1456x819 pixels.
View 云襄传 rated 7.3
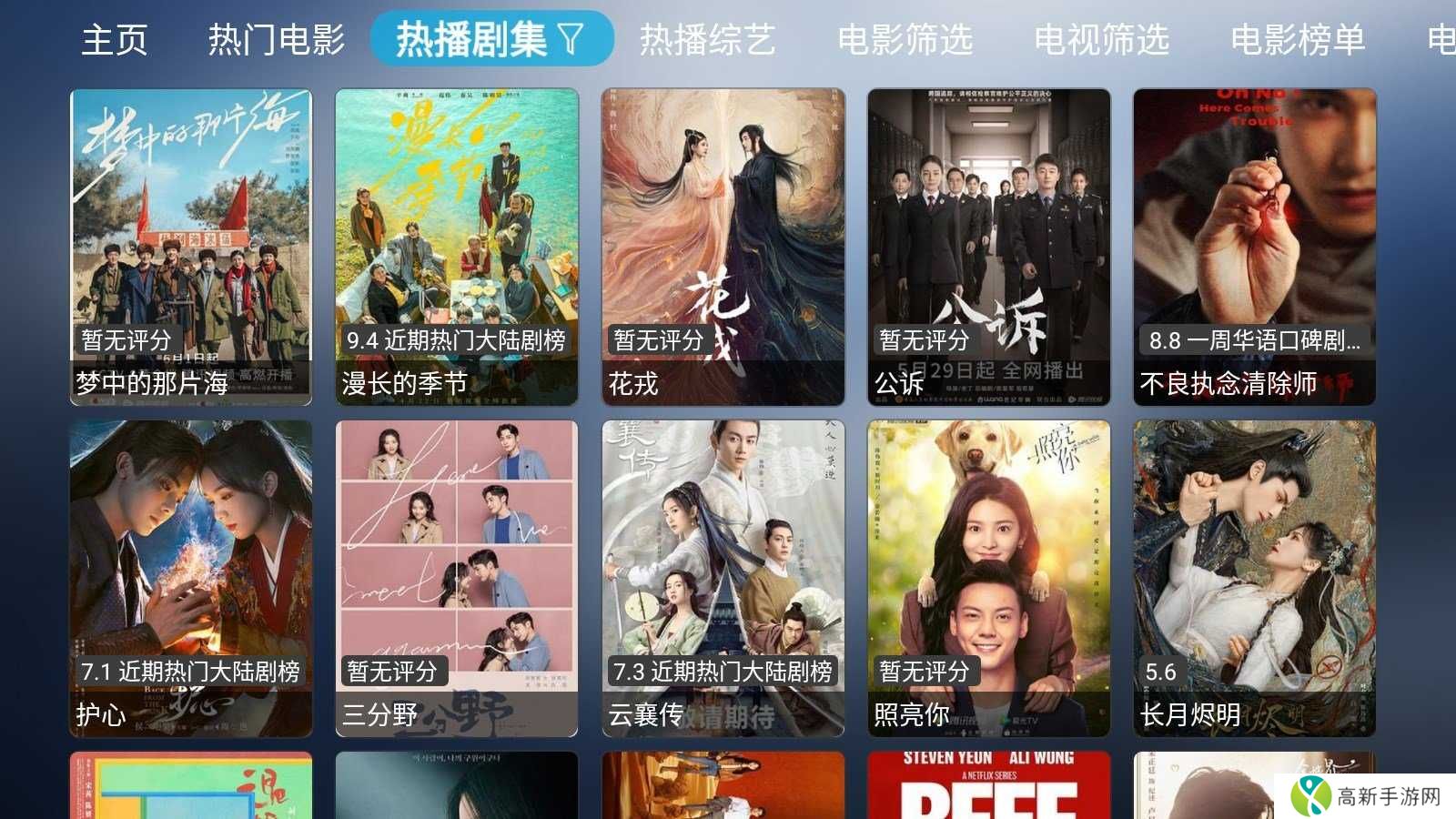723,578
